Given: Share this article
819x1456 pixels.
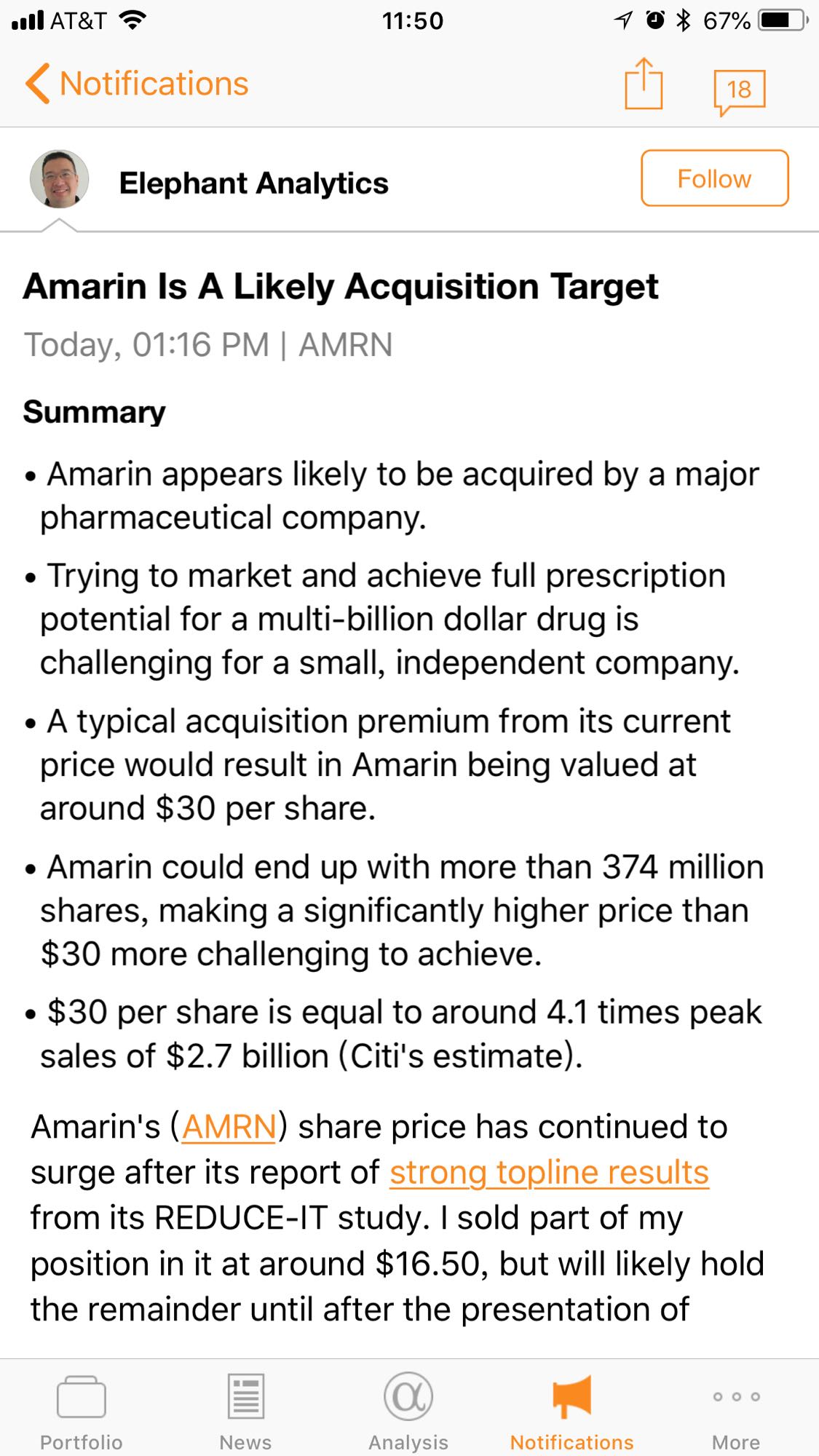Looking at the screenshot, I should click(644, 84).
